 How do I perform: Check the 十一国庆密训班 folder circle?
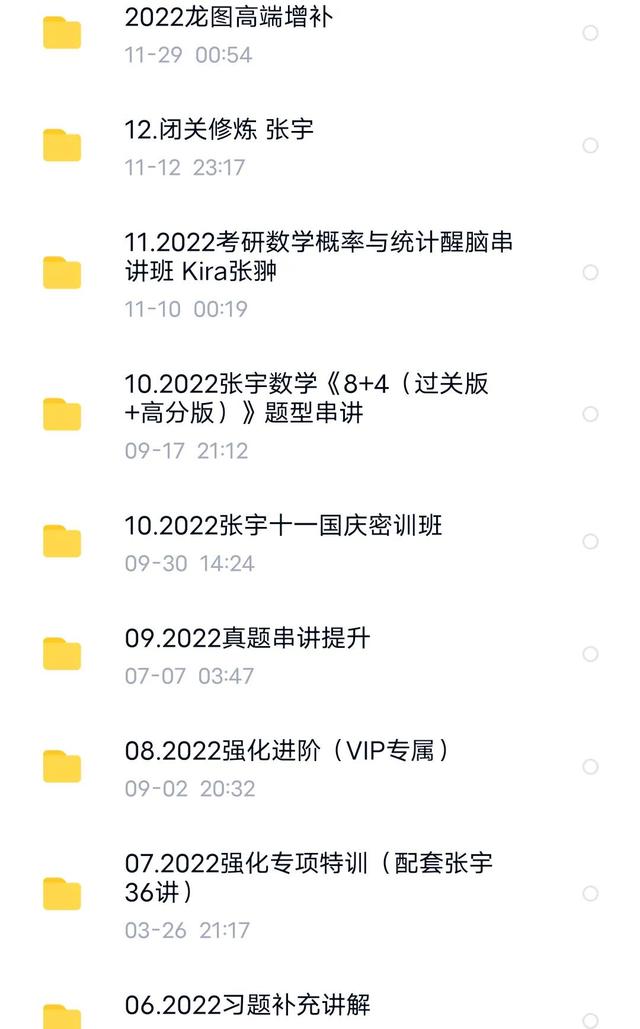pos(591,541)
